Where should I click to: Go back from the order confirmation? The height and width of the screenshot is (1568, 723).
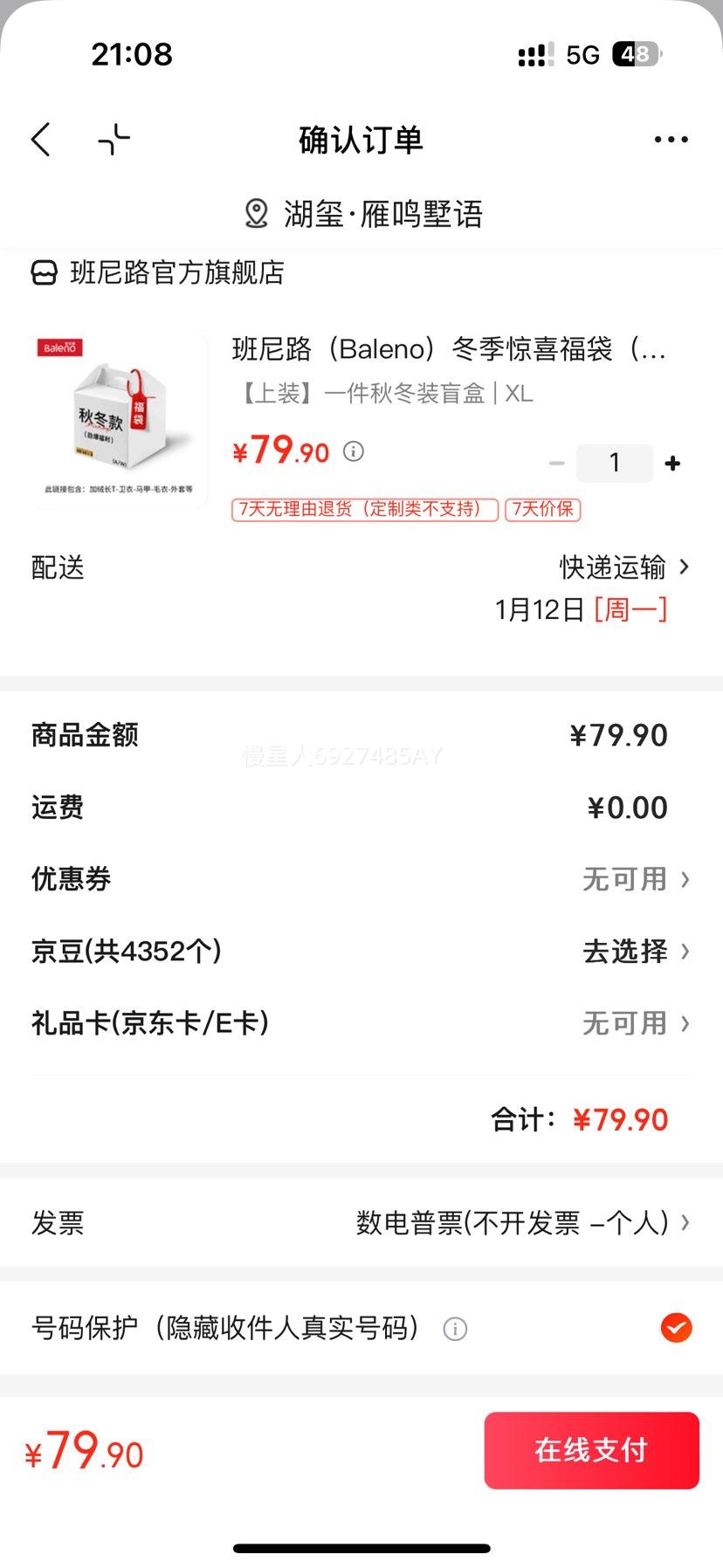pos(41,140)
